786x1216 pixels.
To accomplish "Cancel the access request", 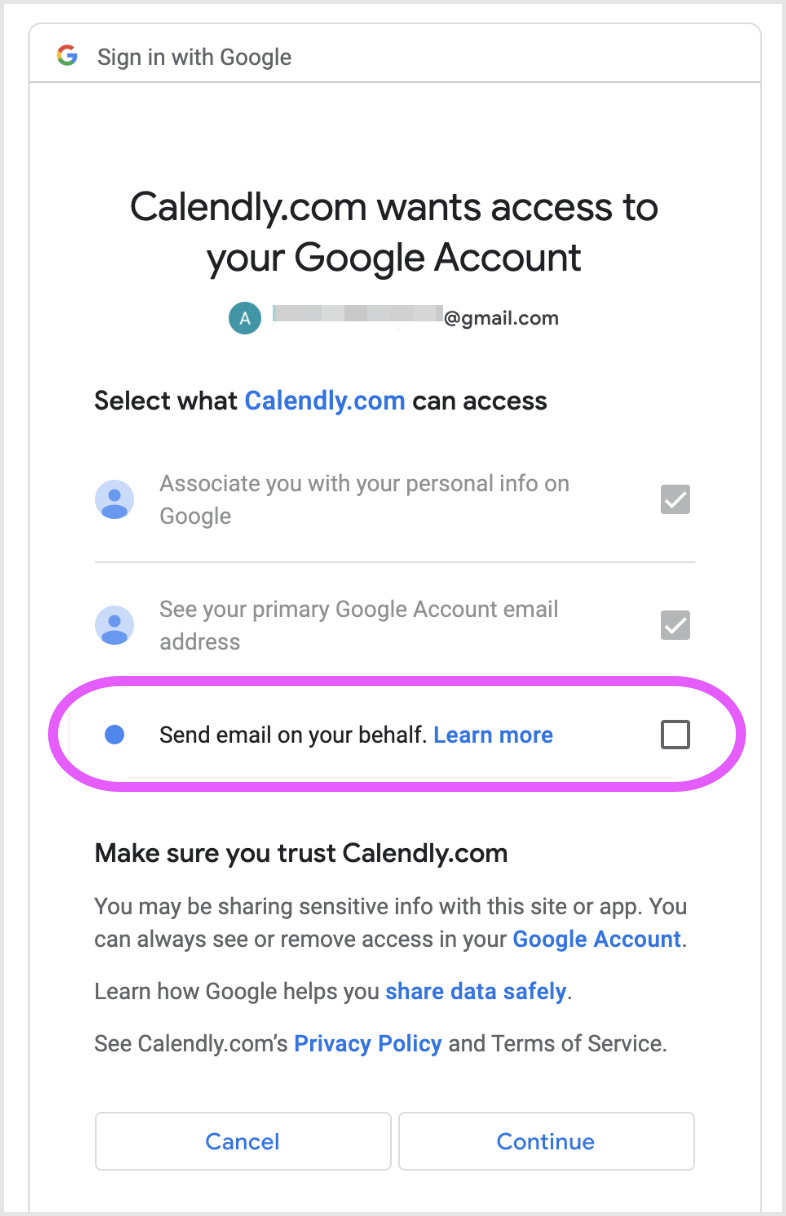I will tap(243, 1141).
